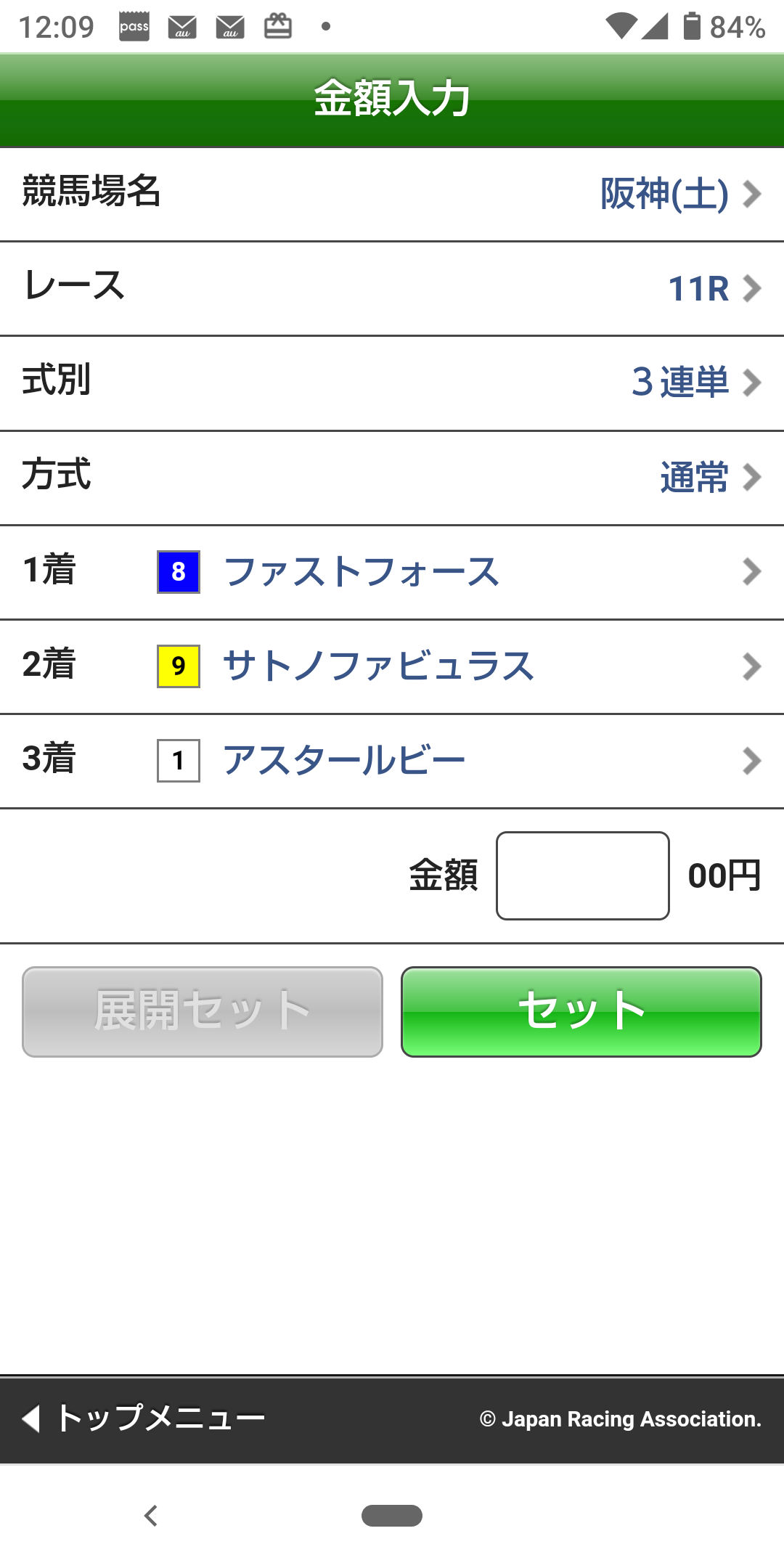Tap the navigation back chevron at screen bottom
This screenshot has width=784, height=1568.
[x=150, y=1516]
